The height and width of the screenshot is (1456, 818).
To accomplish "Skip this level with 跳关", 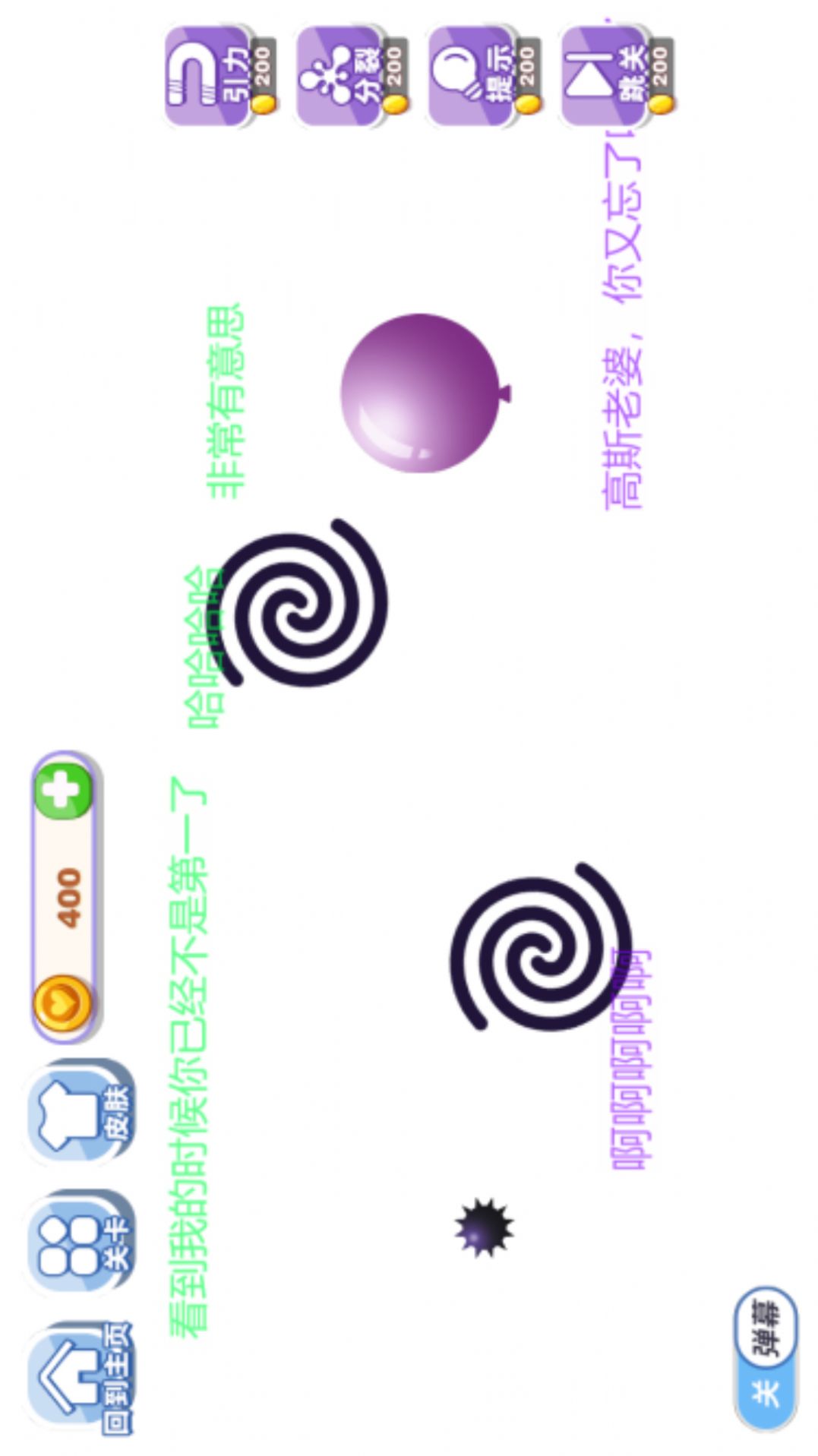I will (605, 76).
